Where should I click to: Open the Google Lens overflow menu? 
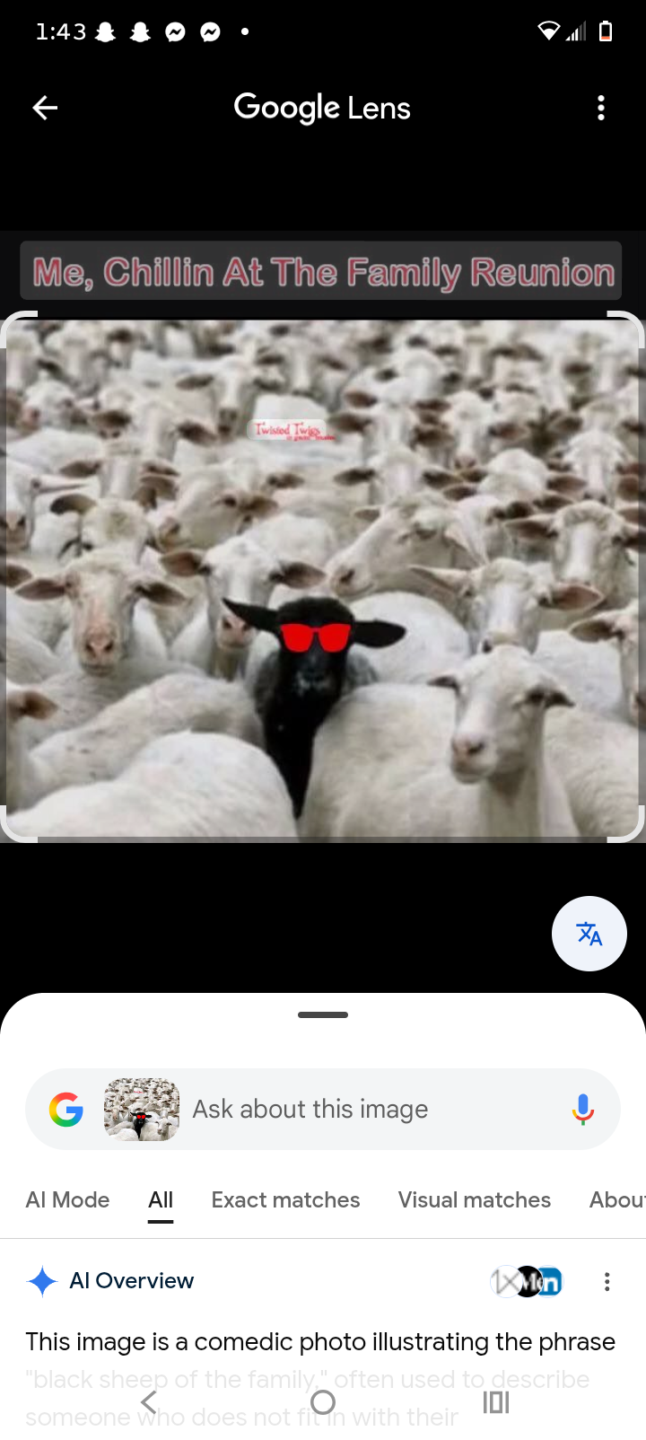(601, 108)
